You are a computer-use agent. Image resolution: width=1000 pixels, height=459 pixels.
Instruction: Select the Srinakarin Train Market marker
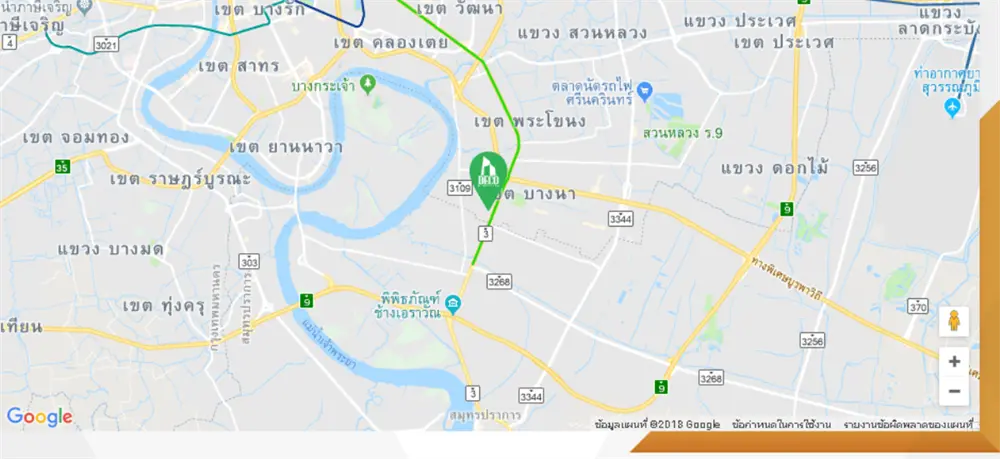645,91
